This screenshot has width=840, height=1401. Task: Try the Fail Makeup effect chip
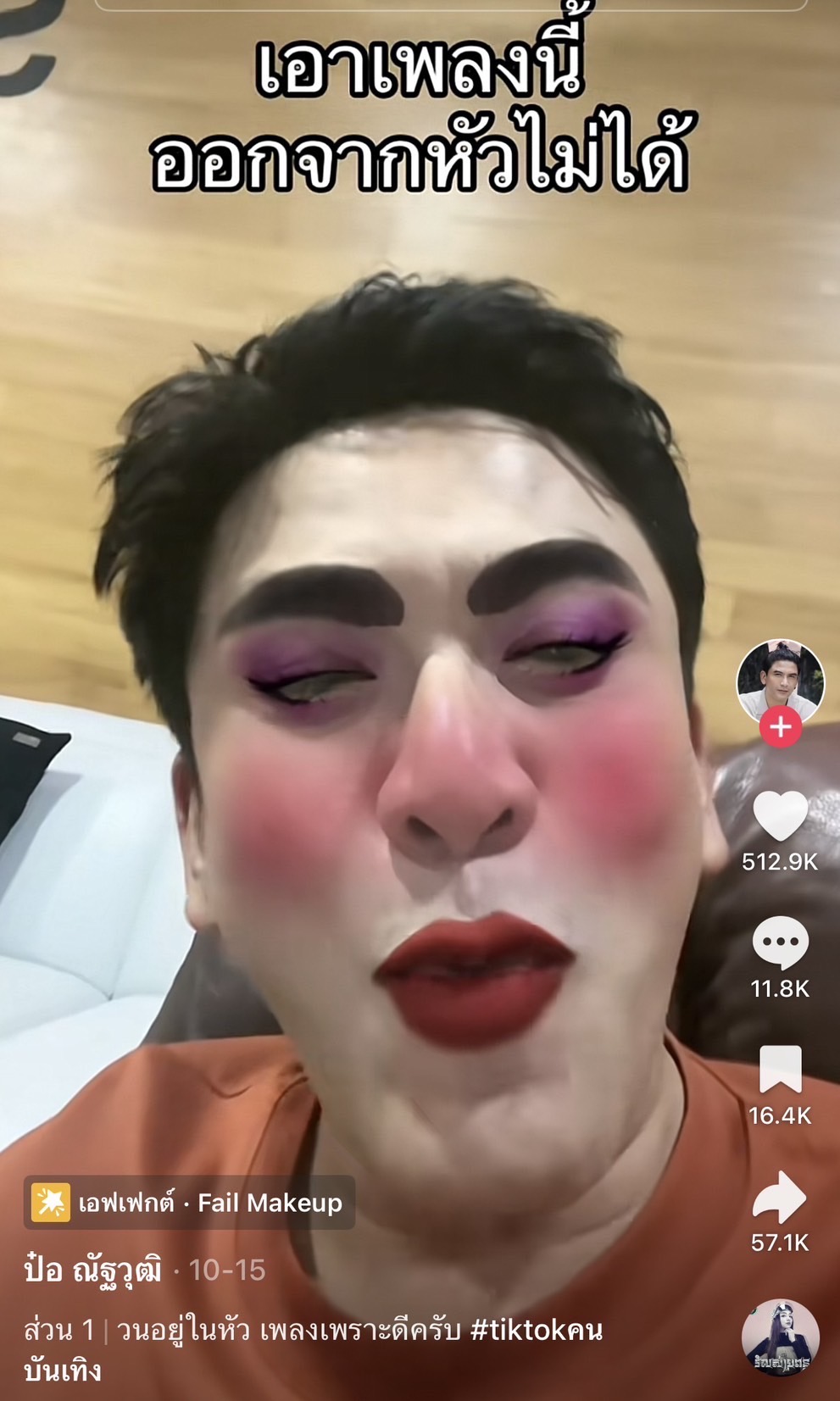(x=189, y=1202)
